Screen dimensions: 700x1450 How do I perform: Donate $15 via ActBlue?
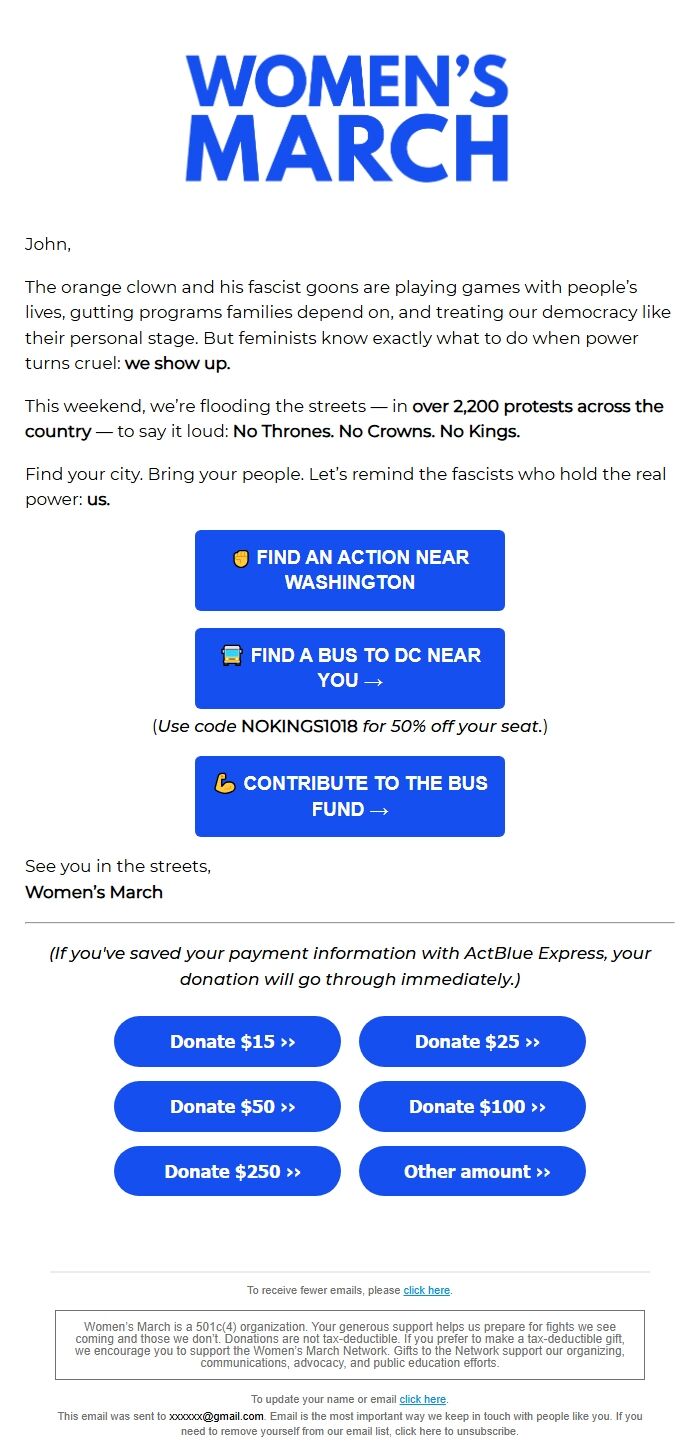pos(227,1041)
